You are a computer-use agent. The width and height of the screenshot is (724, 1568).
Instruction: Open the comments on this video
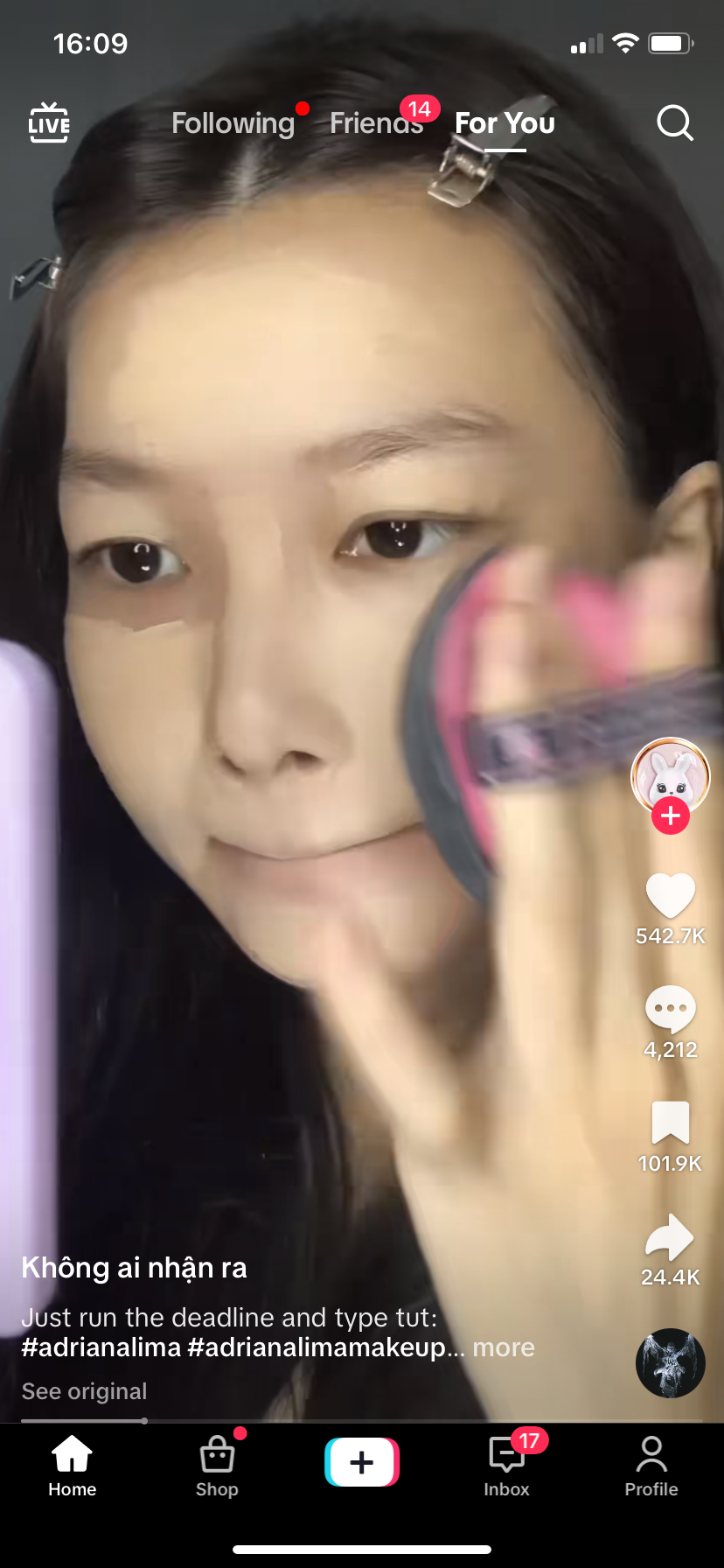[670, 1009]
